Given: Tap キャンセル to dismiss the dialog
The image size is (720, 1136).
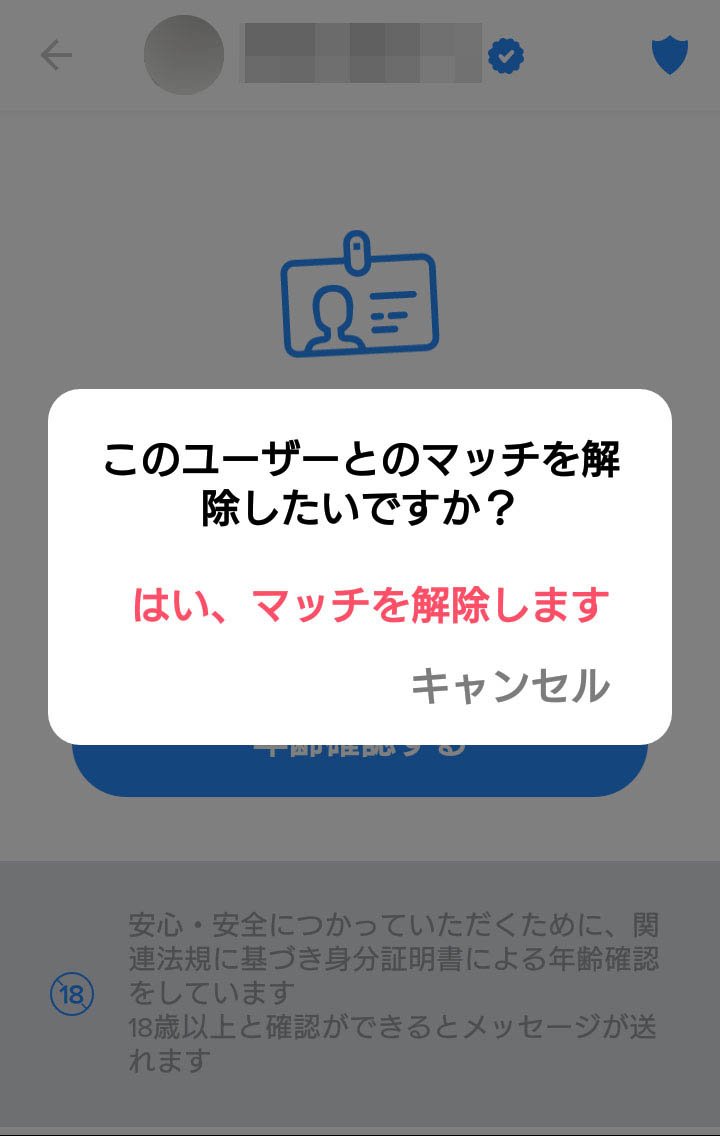Looking at the screenshot, I should click(x=510, y=686).
